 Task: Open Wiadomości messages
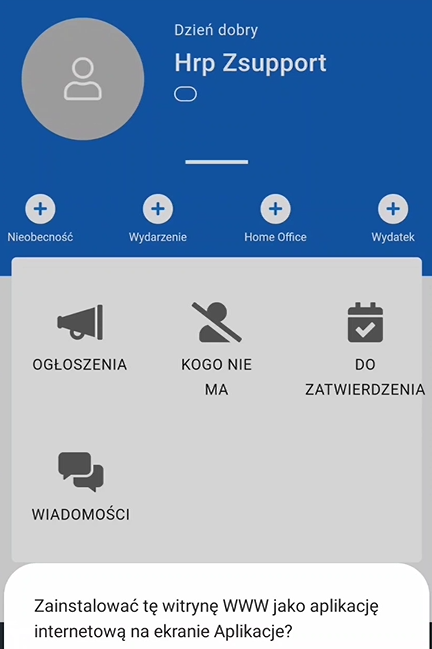(x=81, y=487)
